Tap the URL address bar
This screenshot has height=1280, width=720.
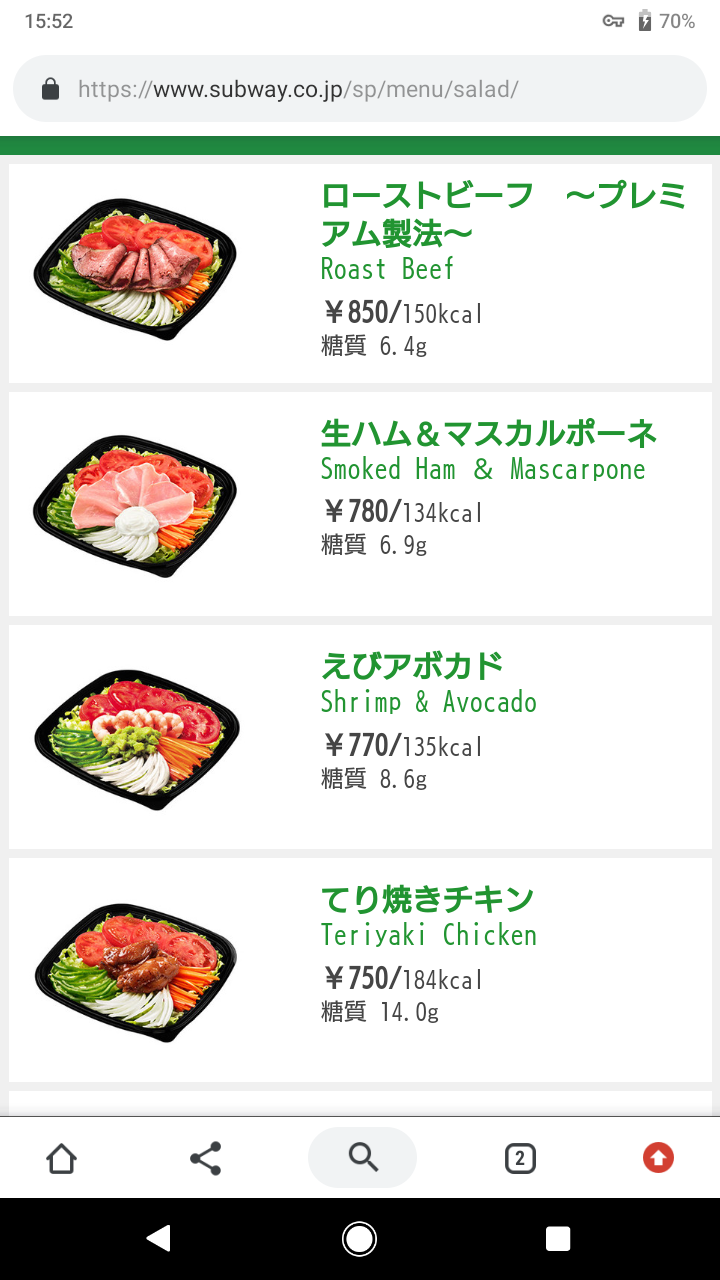[360, 89]
